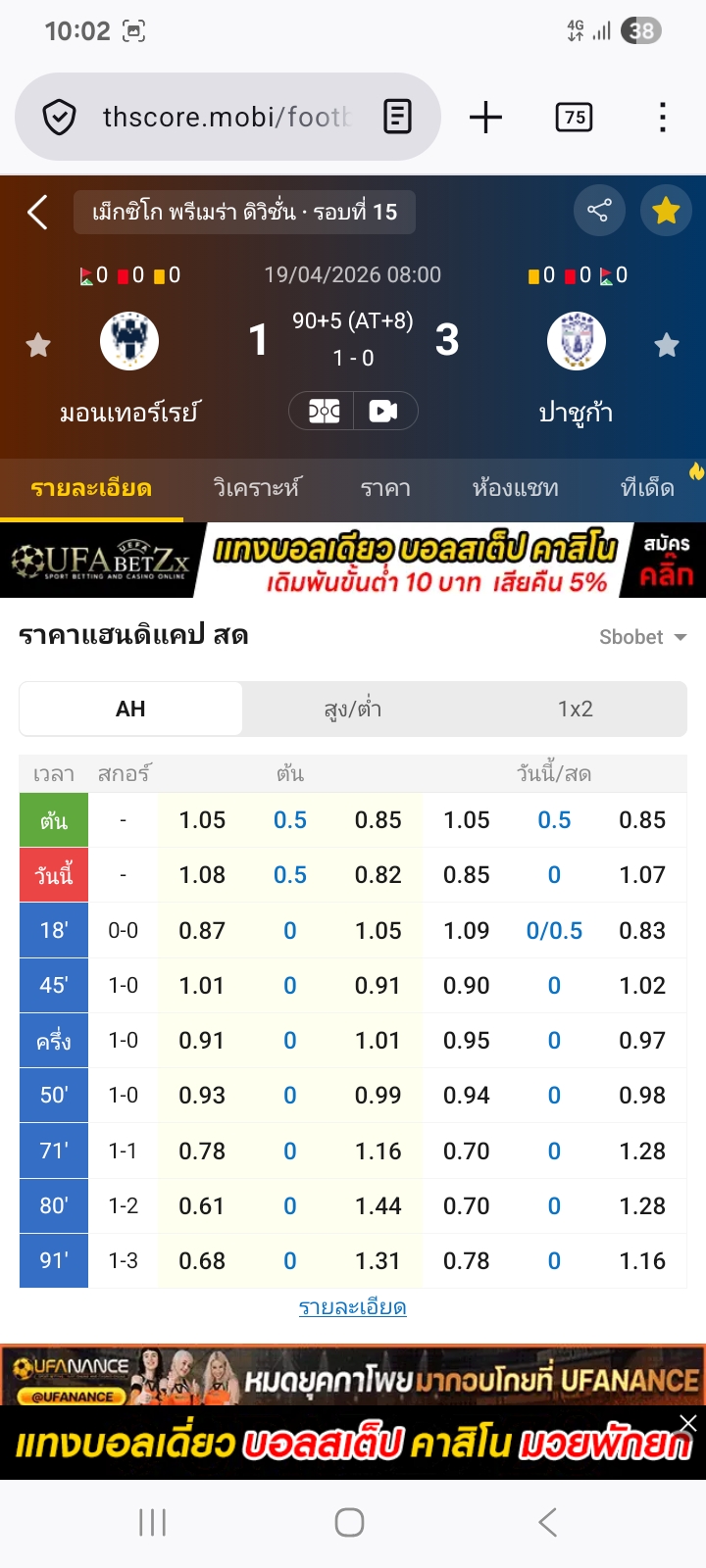The height and width of the screenshot is (1568, 706).
Task: Open the browser overflow menu
Action: pyautogui.click(x=663, y=118)
